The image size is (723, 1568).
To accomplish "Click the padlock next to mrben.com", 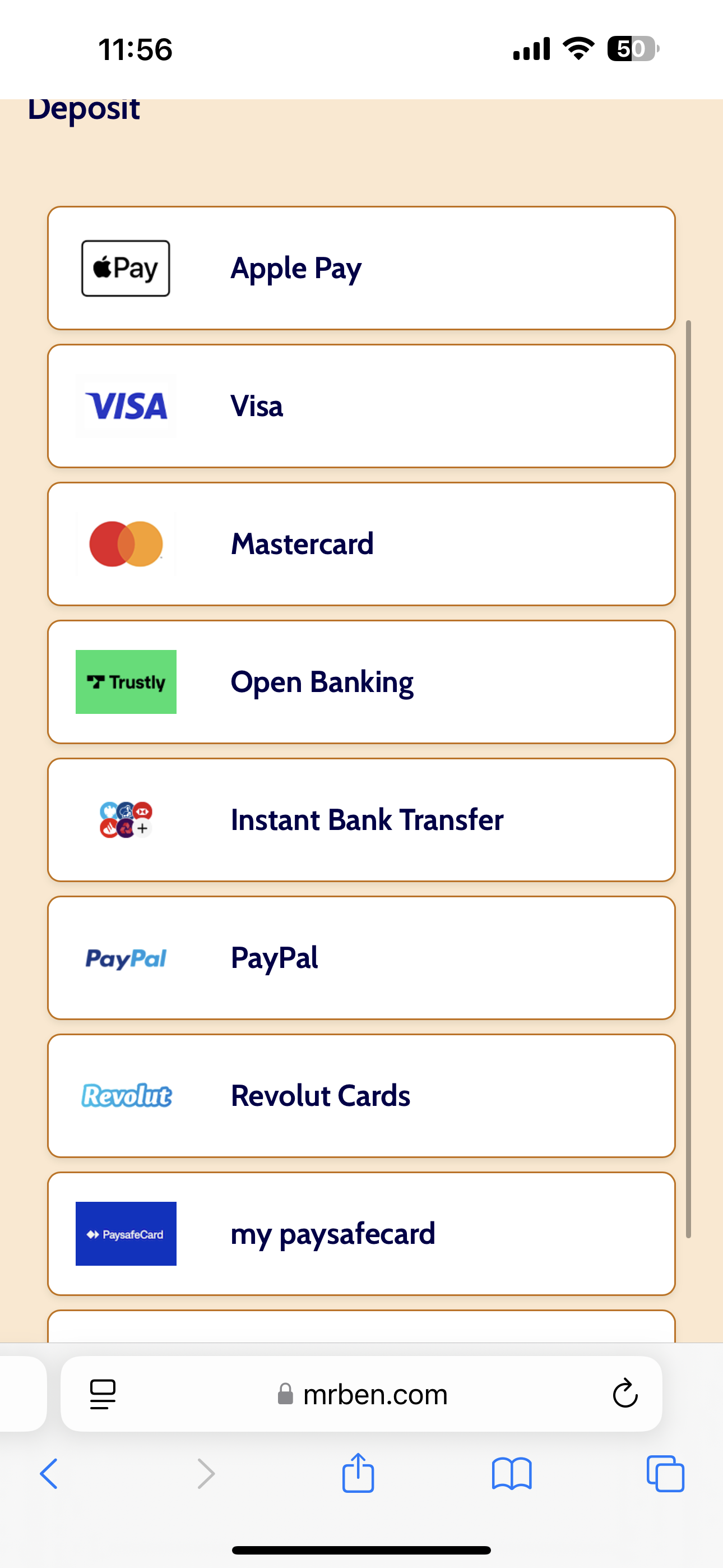I will point(285,1394).
